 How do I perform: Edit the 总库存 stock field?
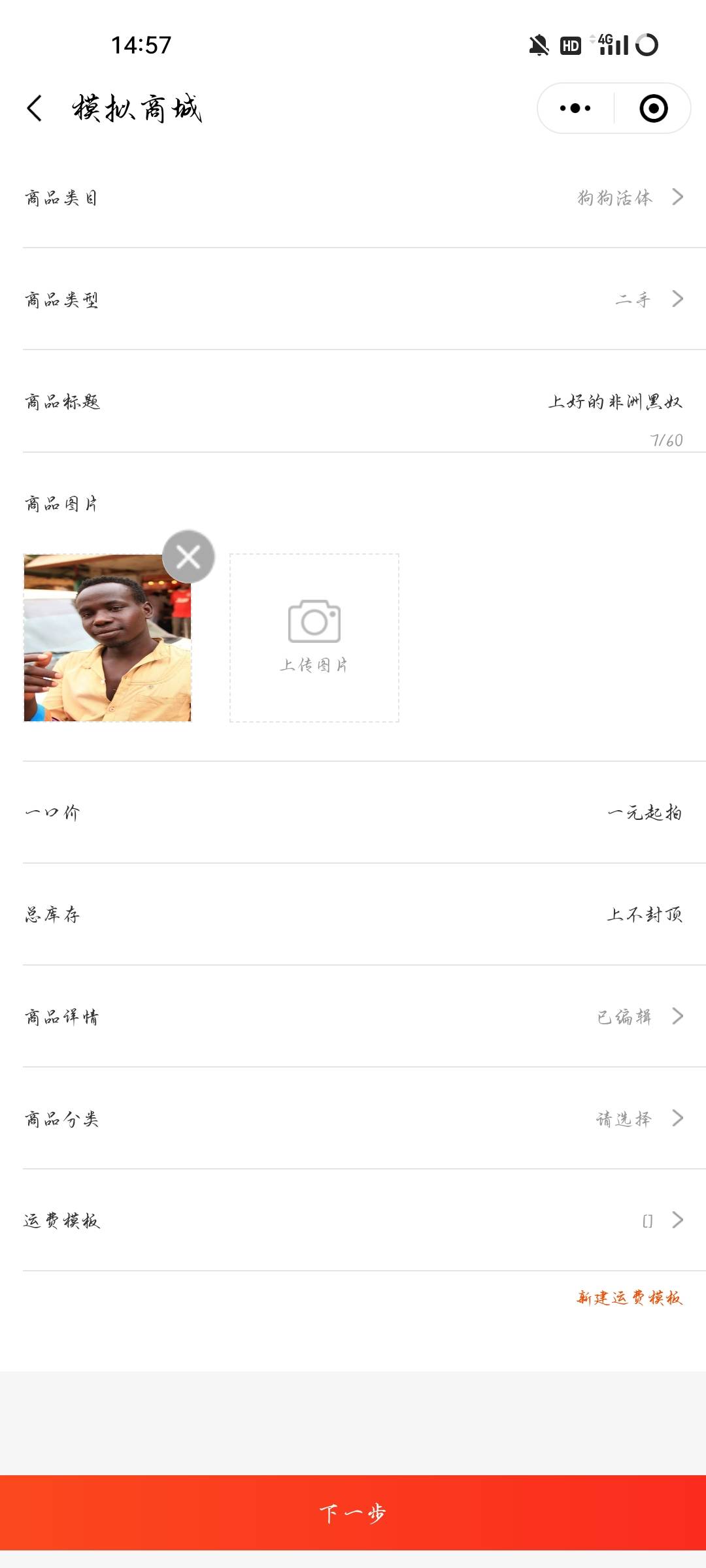click(644, 915)
